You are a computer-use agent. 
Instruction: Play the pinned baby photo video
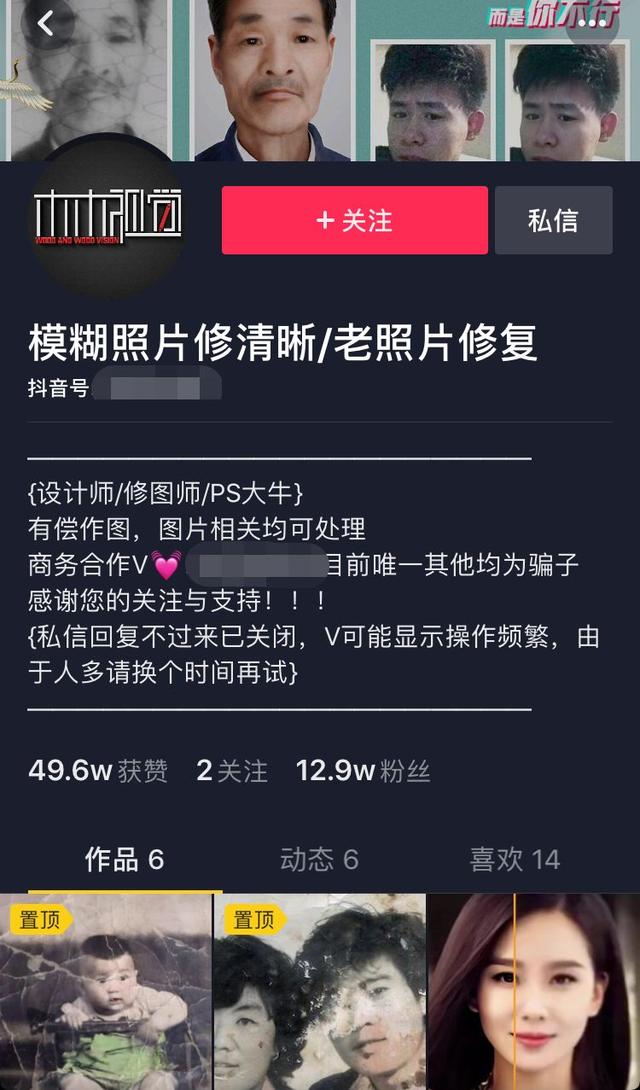(106, 992)
